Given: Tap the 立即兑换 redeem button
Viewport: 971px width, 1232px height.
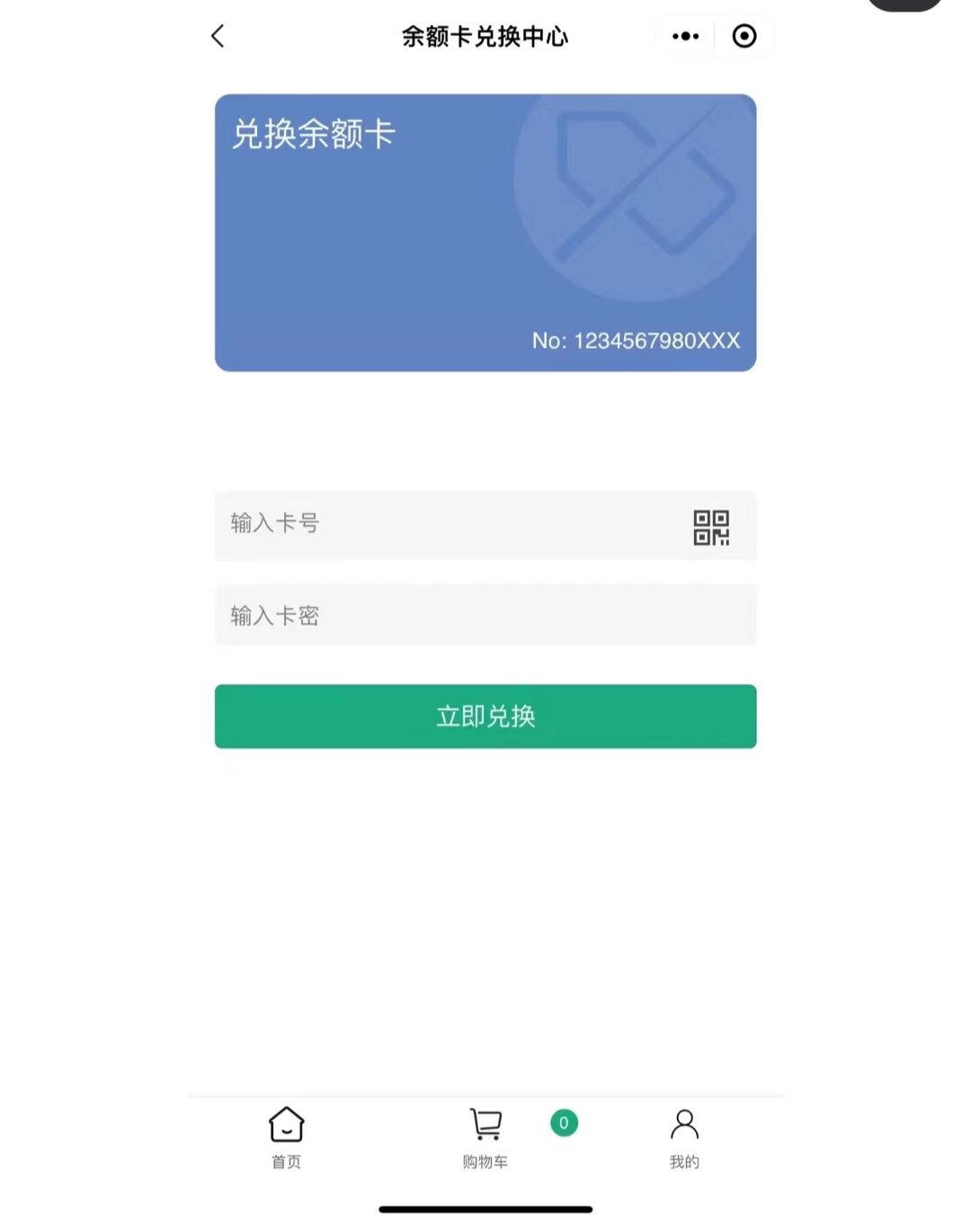Looking at the screenshot, I should coord(485,716).
